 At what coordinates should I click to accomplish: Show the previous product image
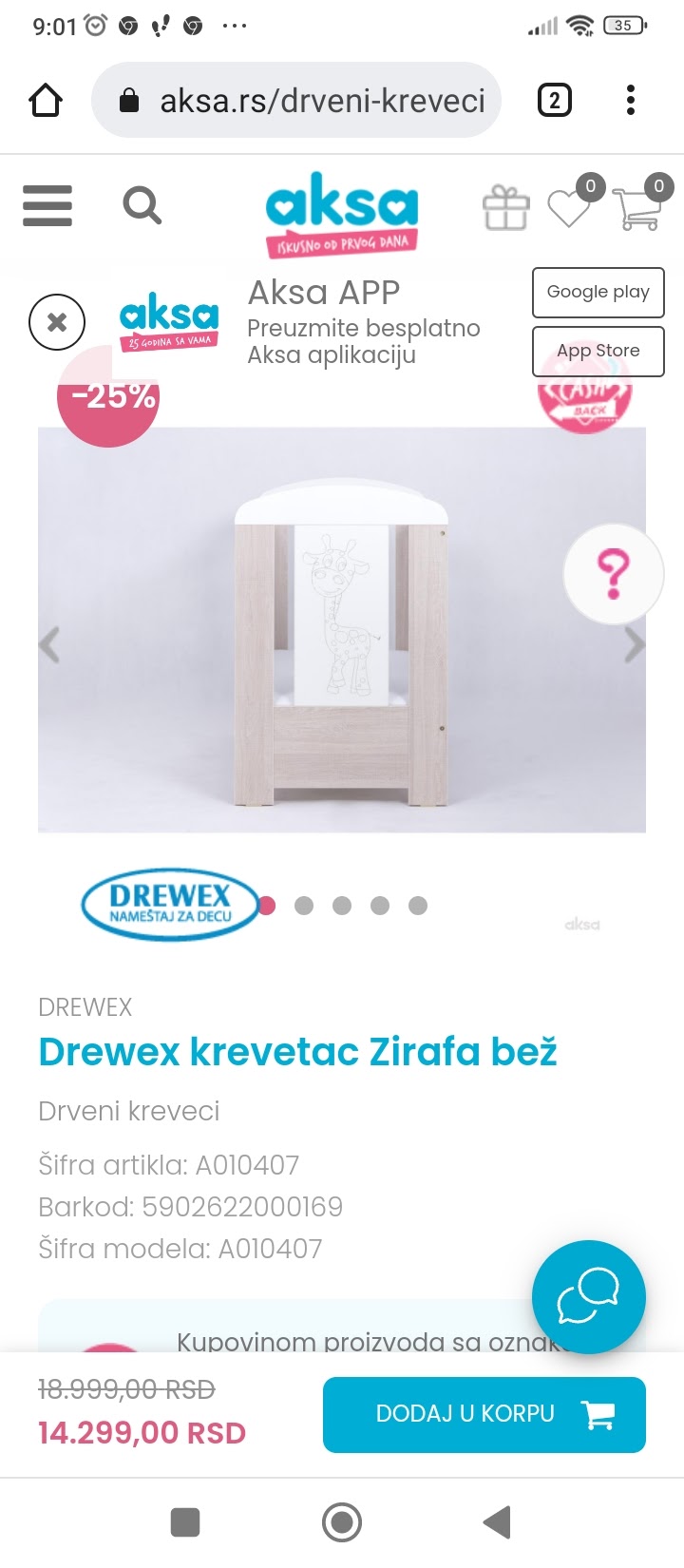click(x=49, y=644)
